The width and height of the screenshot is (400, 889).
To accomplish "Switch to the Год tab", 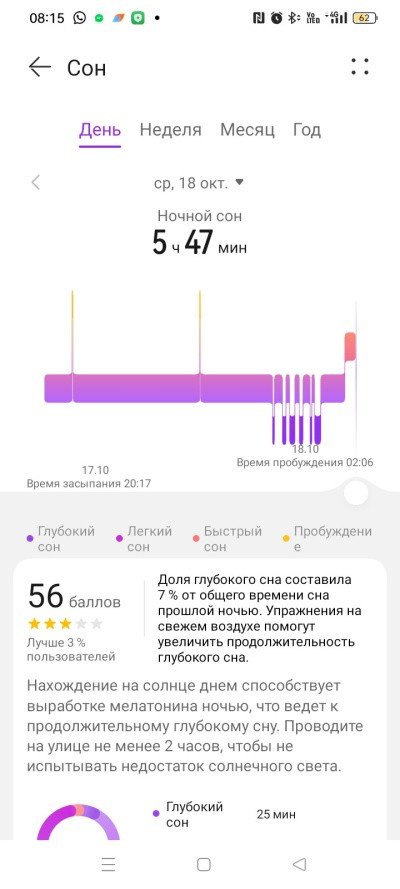I will click(307, 130).
